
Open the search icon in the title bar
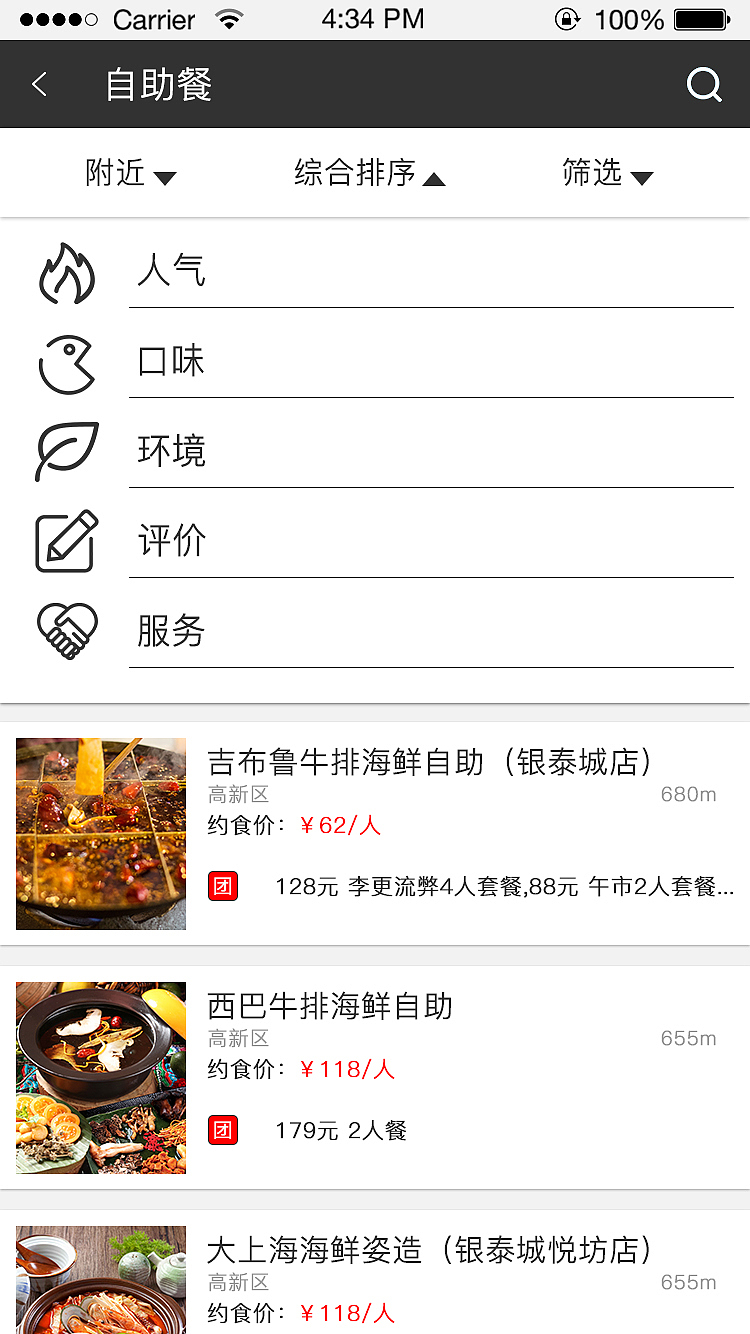pyautogui.click(x=704, y=84)
